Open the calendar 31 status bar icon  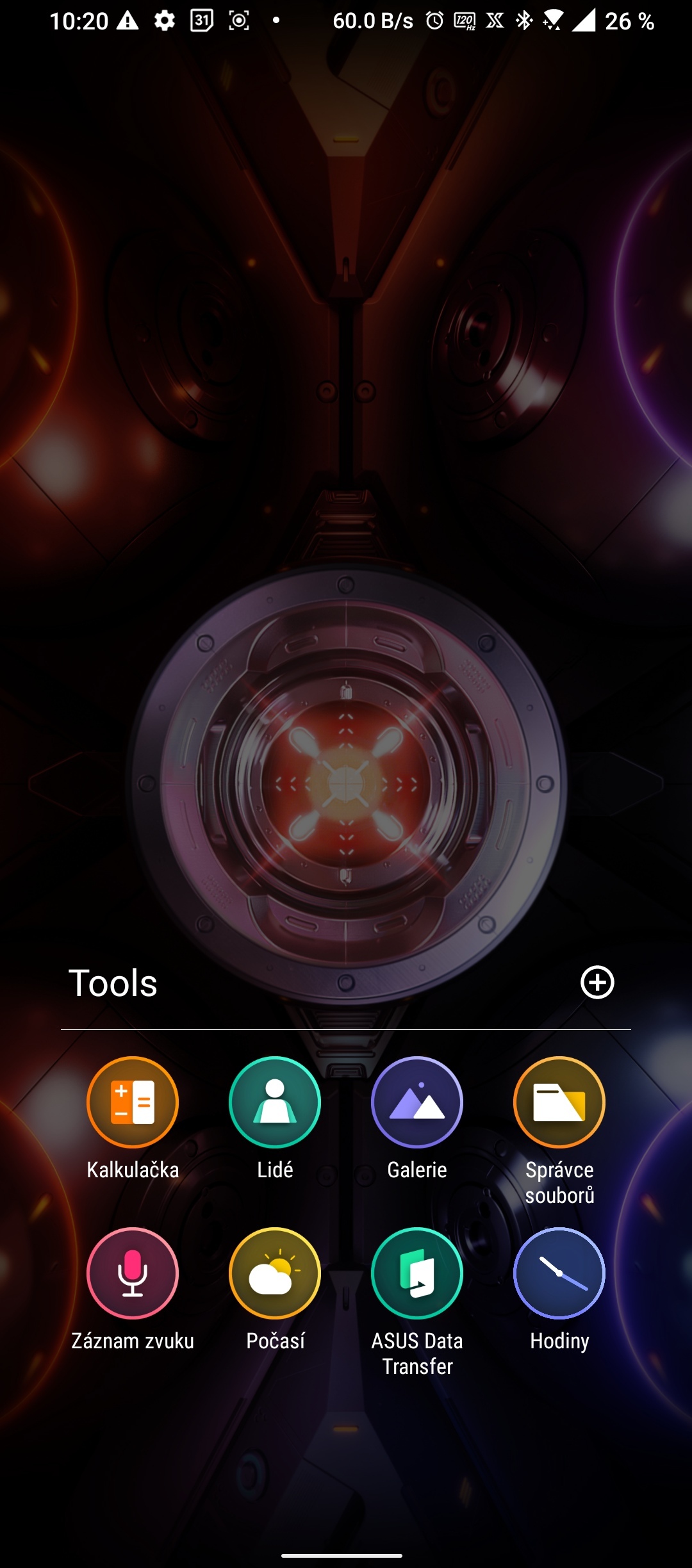pyautogui.click(x=202, y=22)
